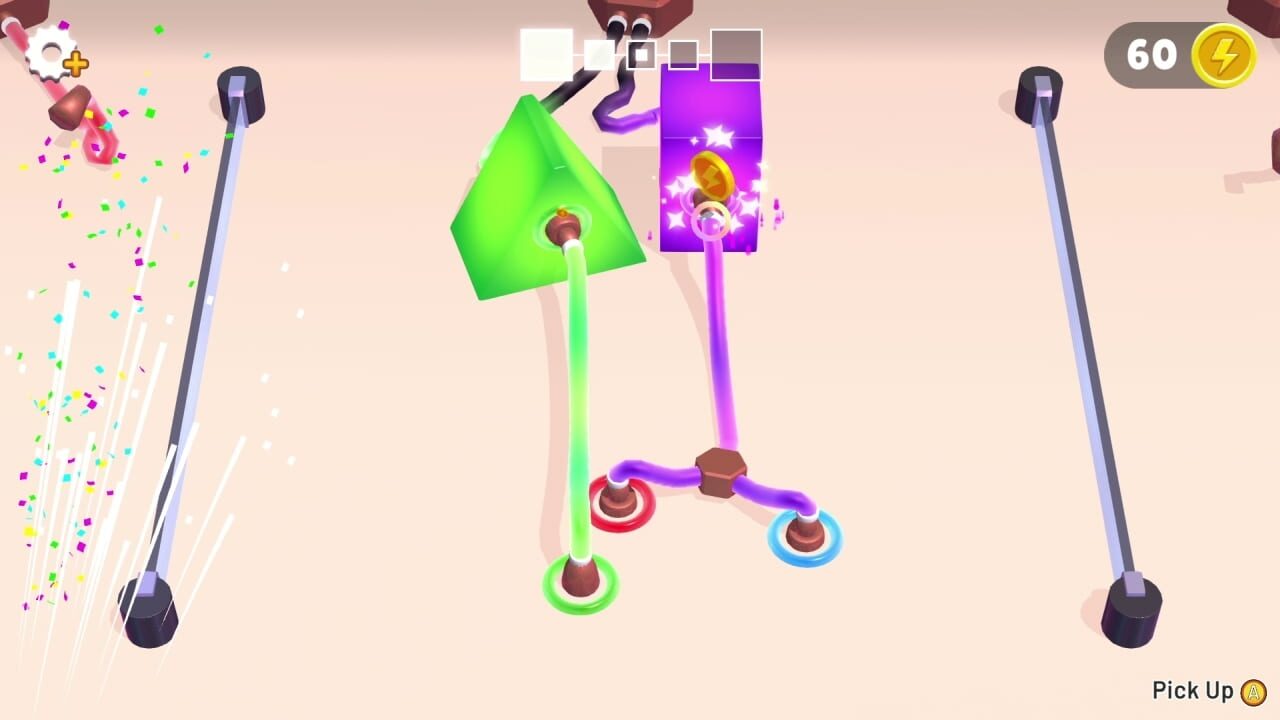Image resolution: width=1280 pixels, height=720 pixels.
Task: Select the blue ring plug
Action: click(x=805, y=535)
